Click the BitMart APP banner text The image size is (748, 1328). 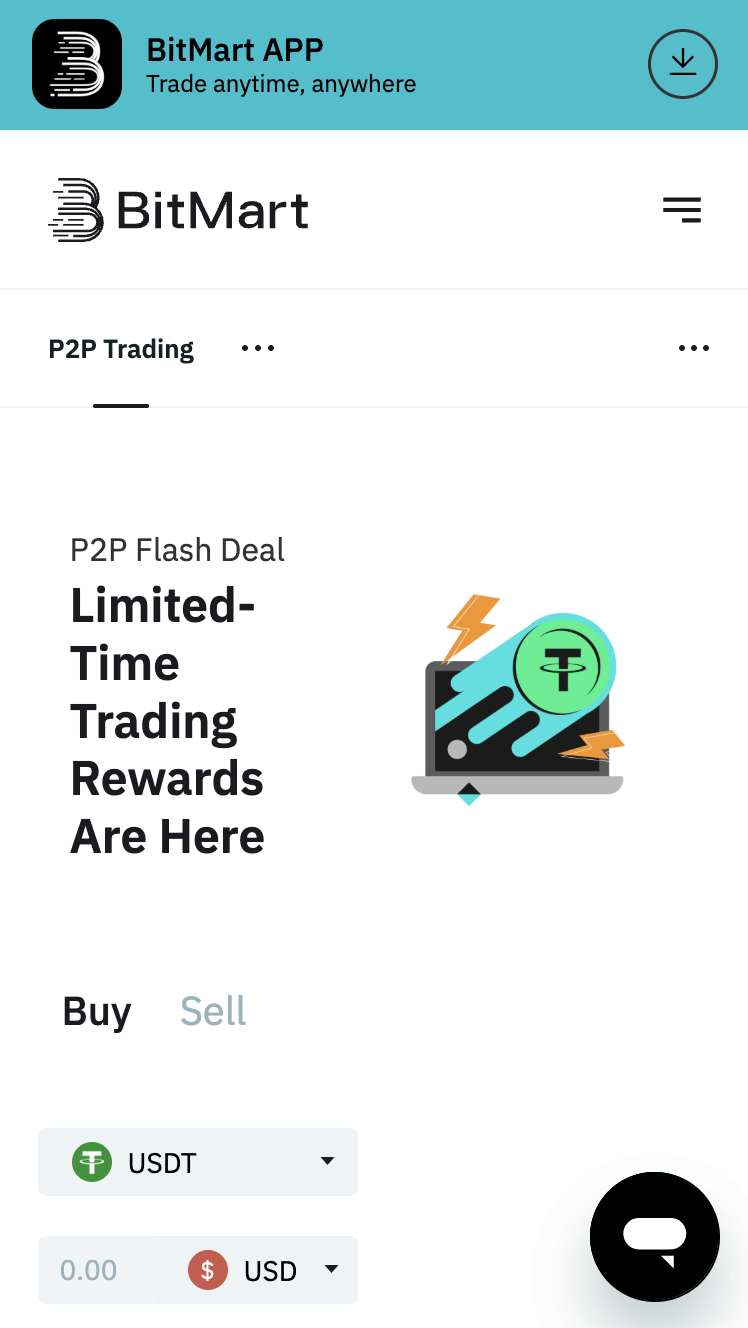235,49
